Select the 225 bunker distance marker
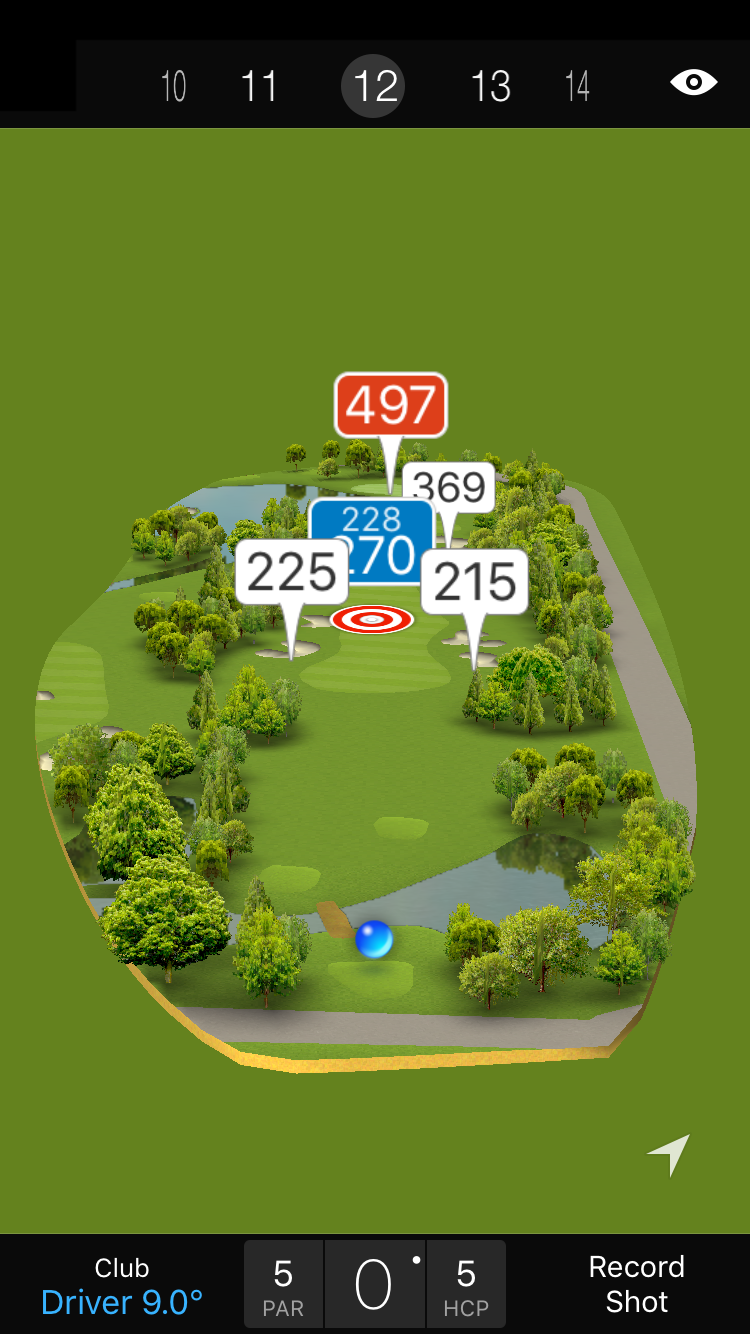 [x=292, y=573]
